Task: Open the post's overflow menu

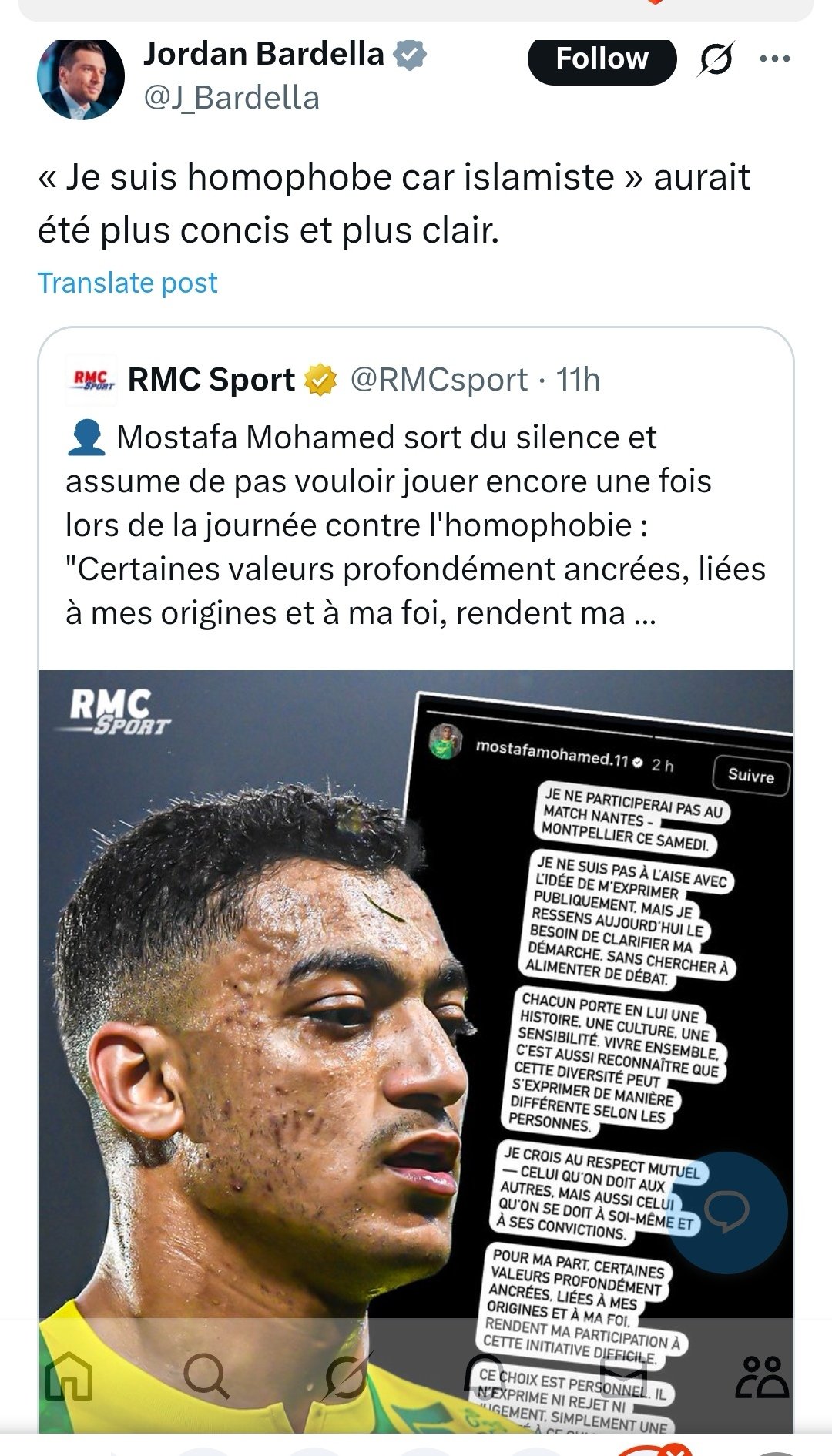Action: click(x=774, y=59)
